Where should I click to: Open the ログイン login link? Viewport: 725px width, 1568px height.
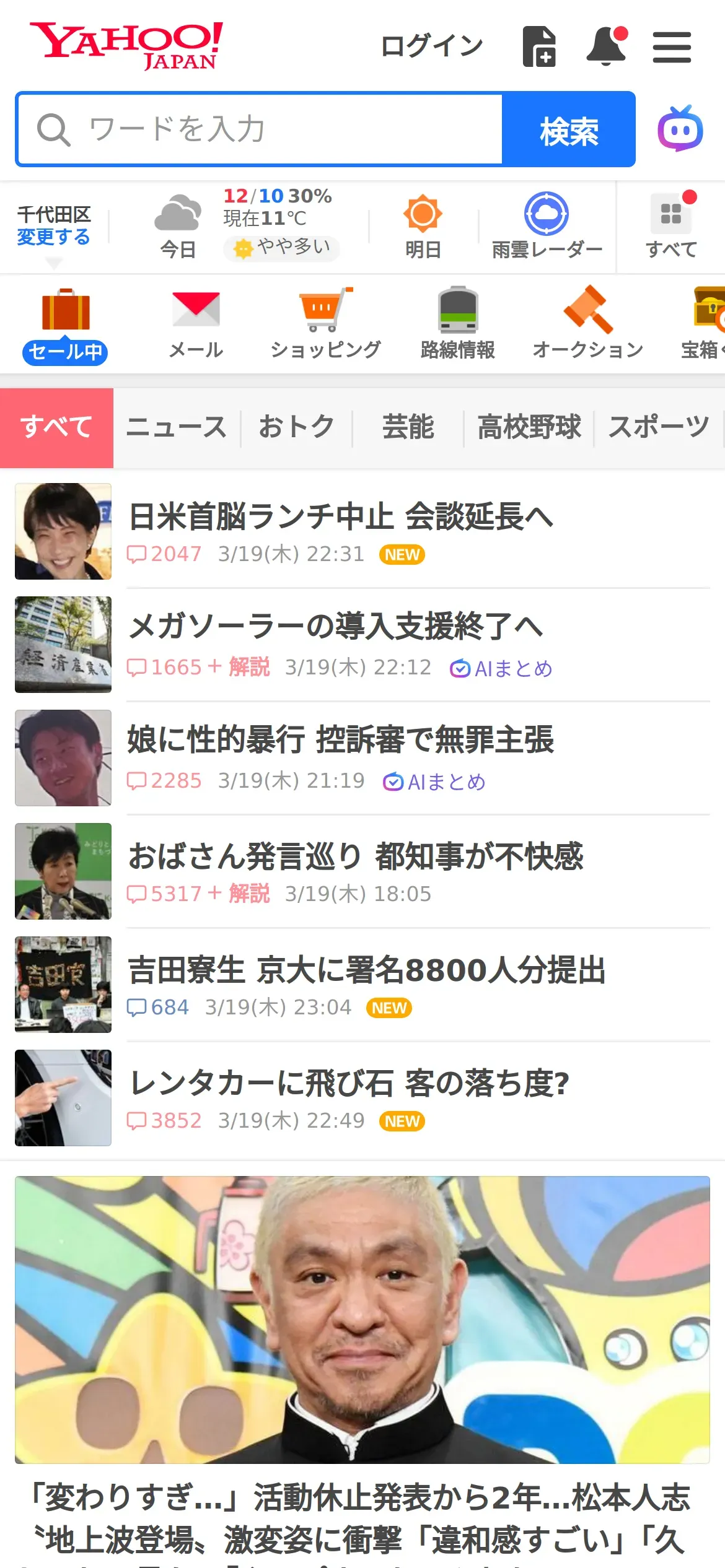click(x=431, y=46)
